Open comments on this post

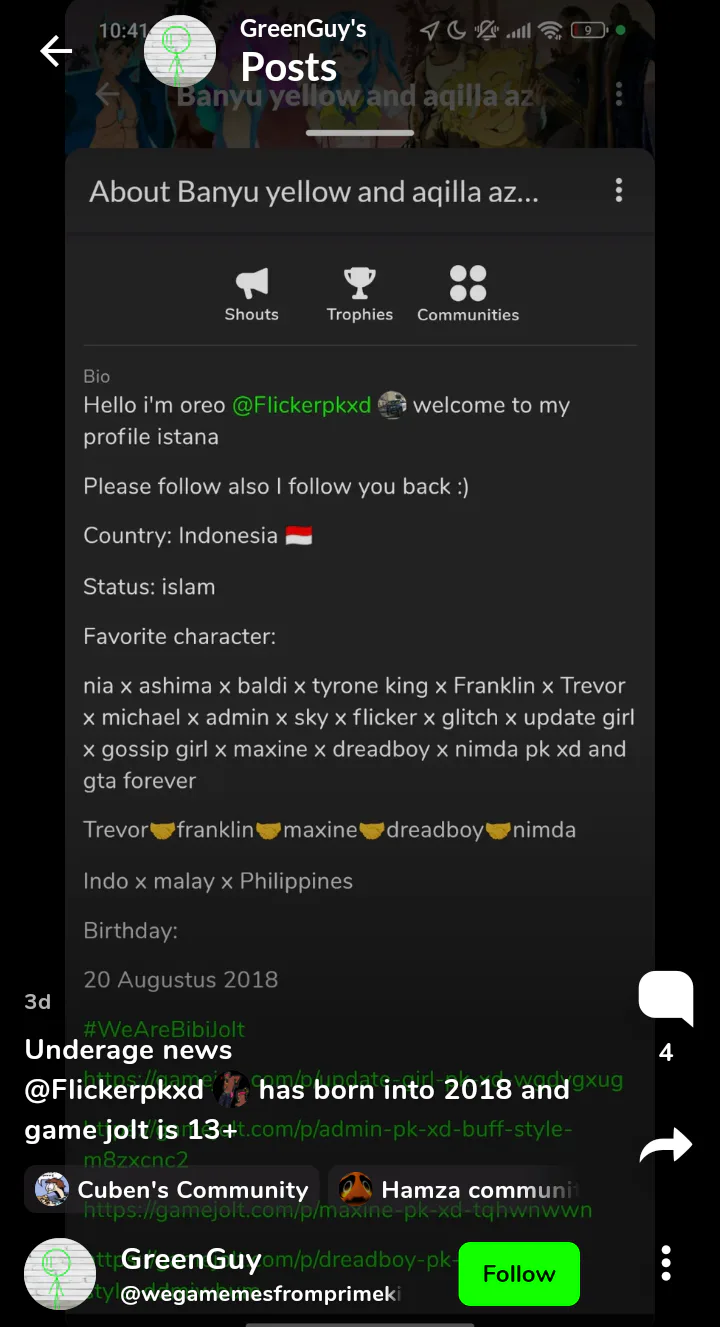tap(666, 999)
